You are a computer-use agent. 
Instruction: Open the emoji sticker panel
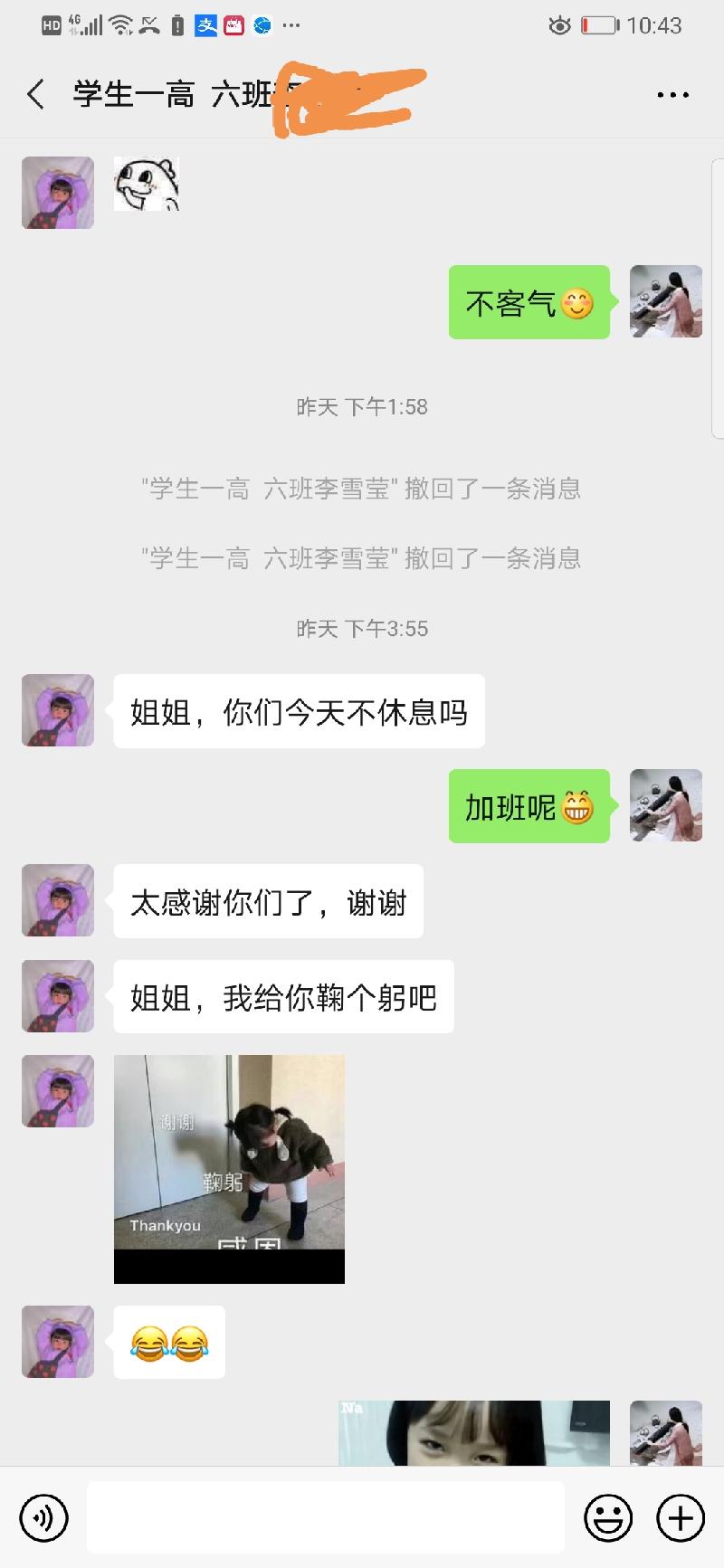click(x=608, y=1517)
